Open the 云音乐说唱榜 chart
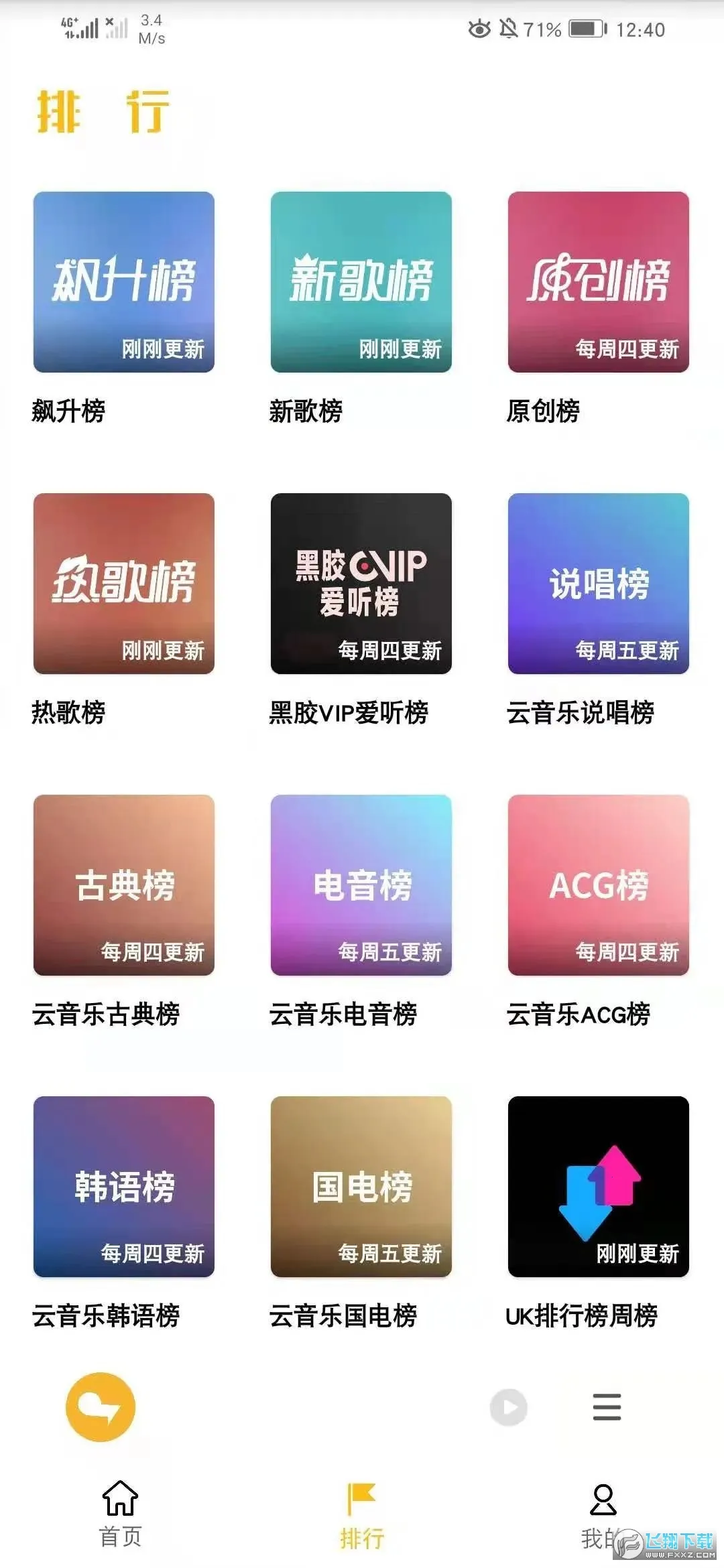 [599, 584]
